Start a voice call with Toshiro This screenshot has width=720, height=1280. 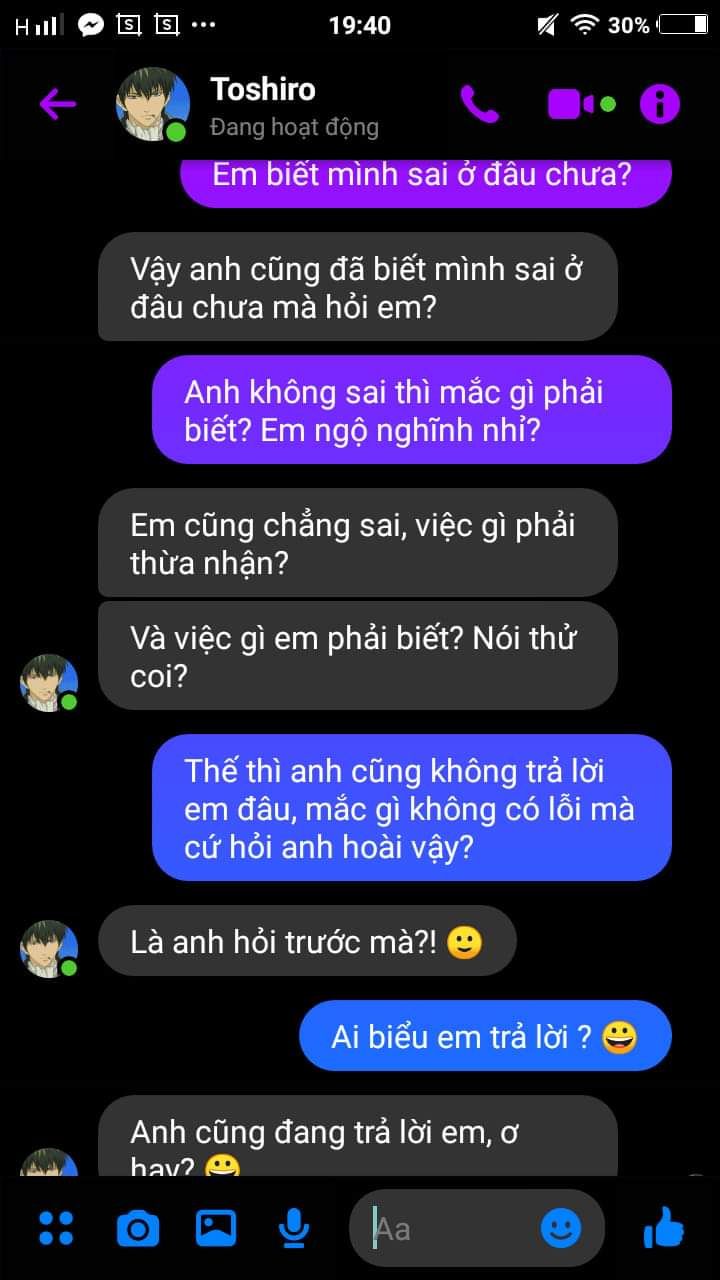point(480,104)
